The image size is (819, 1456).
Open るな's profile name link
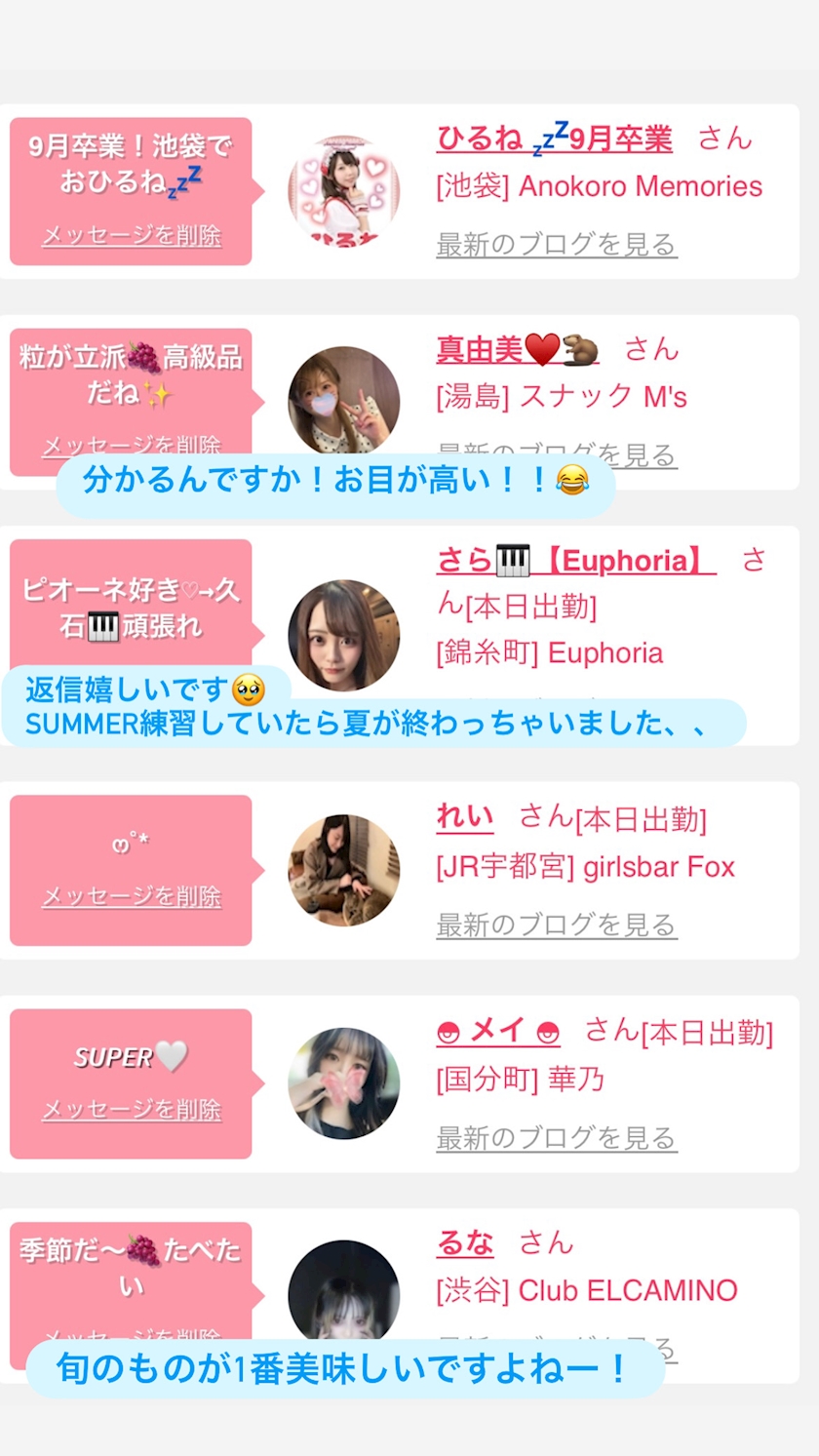point(465,1243)
